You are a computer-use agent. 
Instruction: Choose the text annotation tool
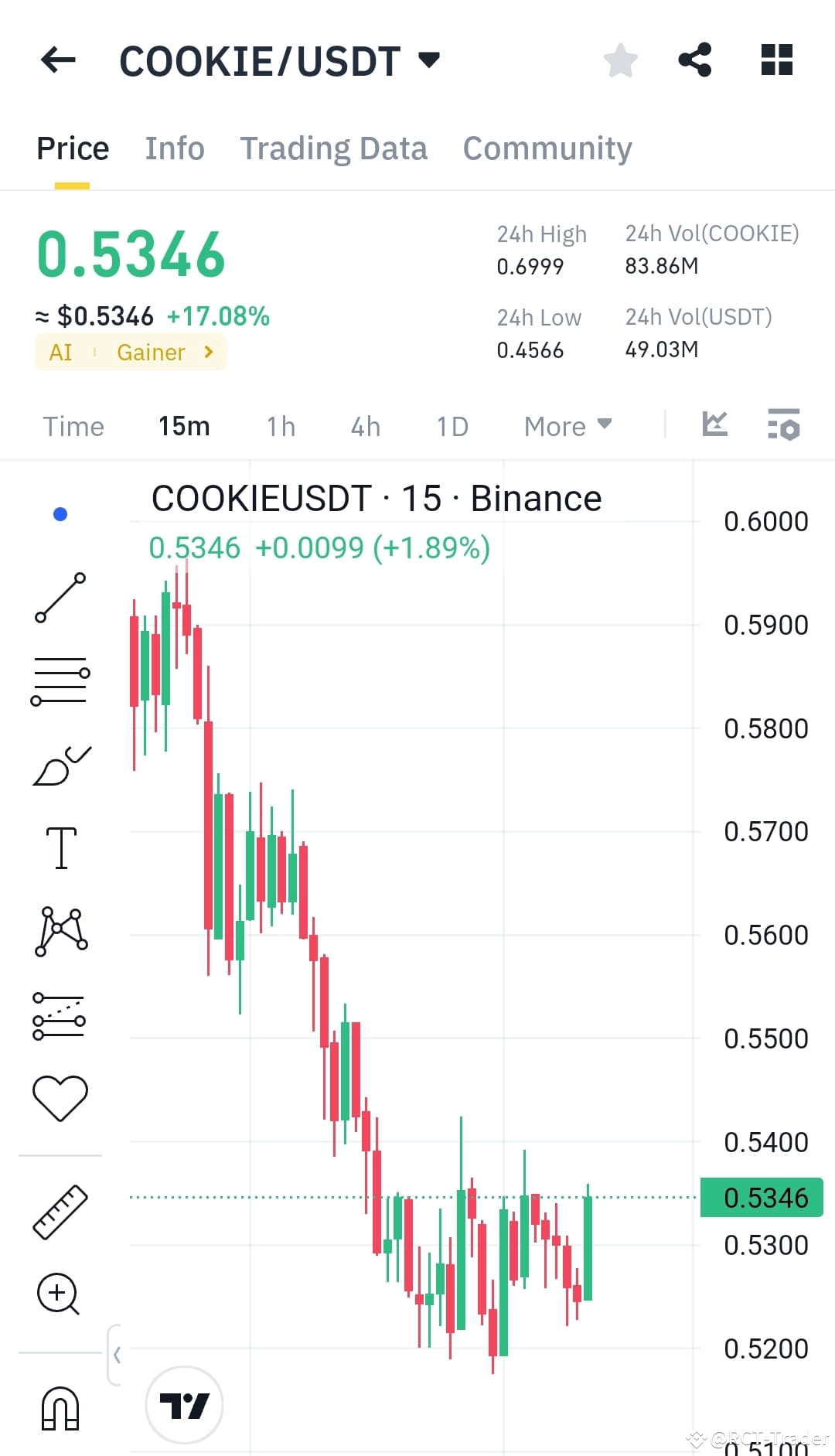pos(60,847)
